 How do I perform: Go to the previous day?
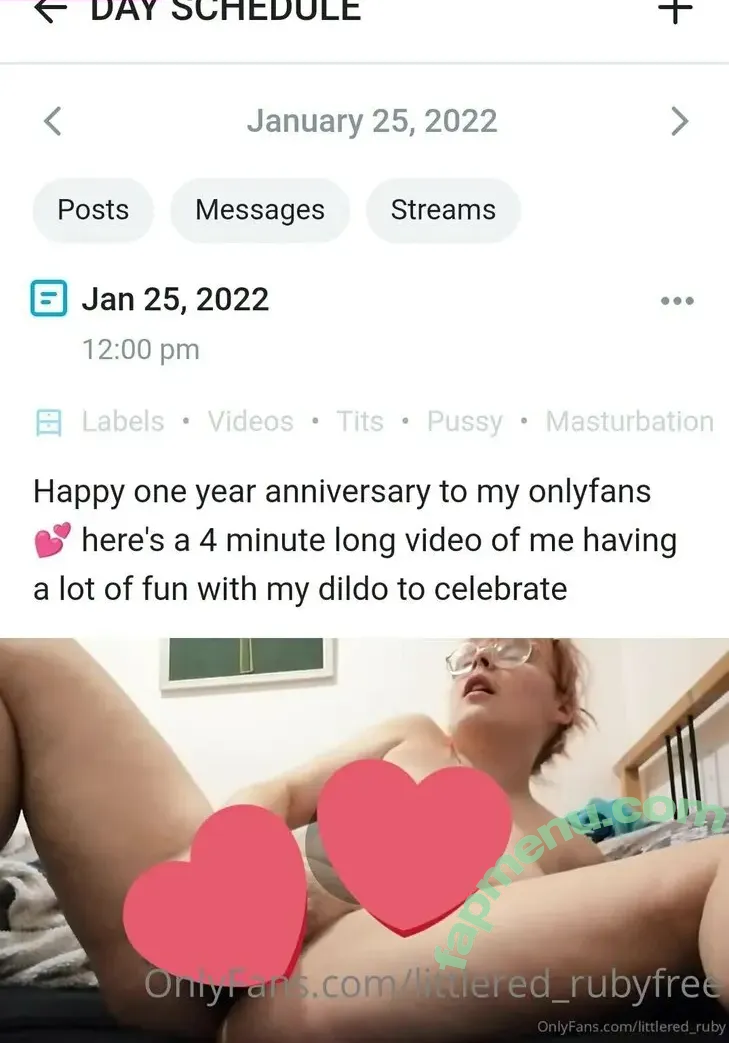(x=53, y=122)
